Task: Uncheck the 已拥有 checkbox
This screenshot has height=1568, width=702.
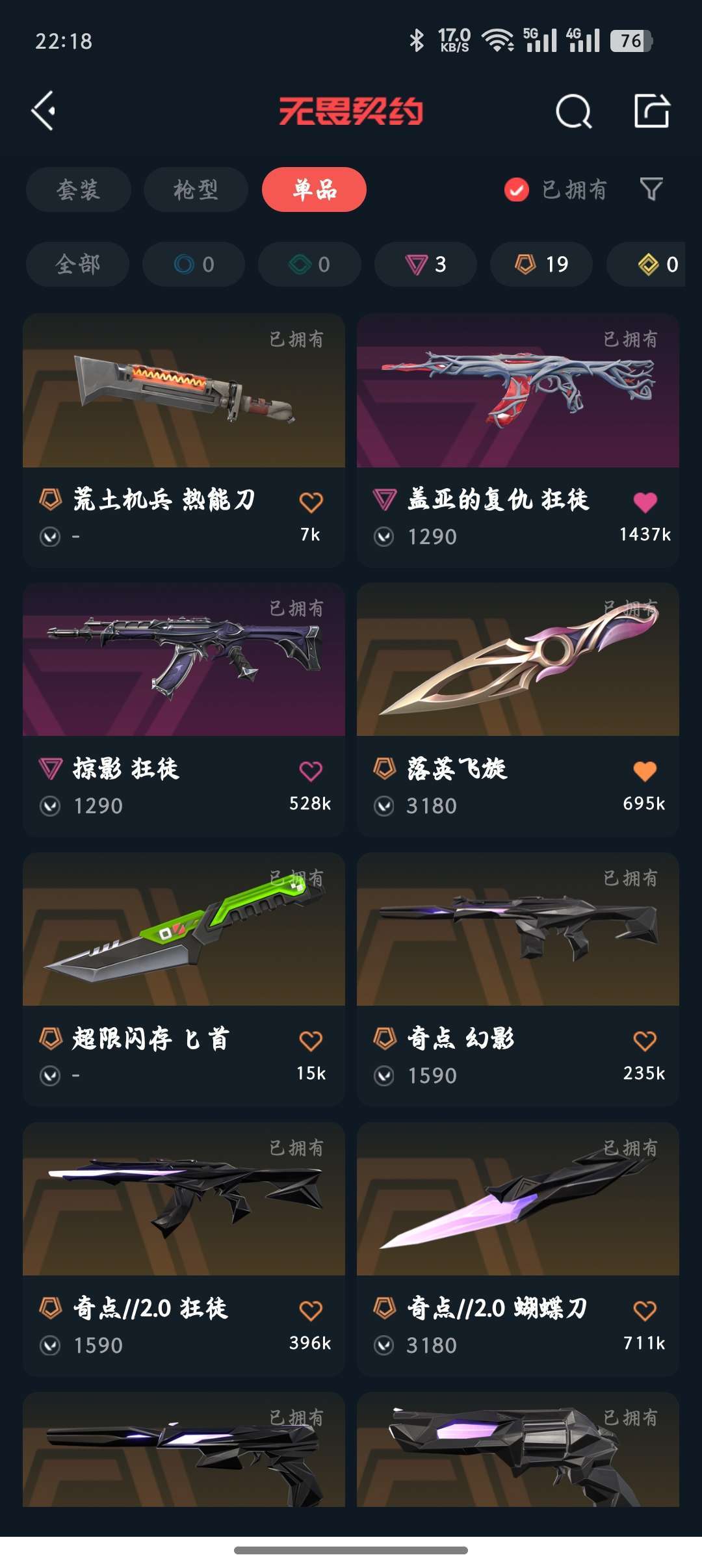Action: (x=517, y=190)
